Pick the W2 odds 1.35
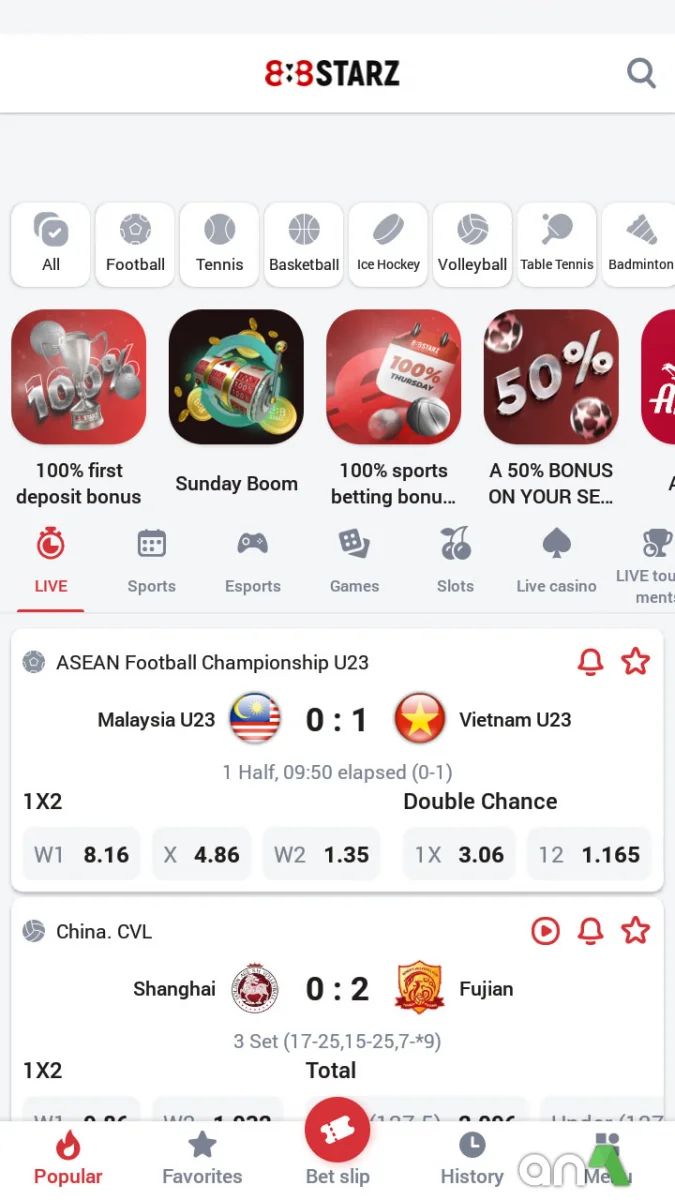The width and height of the screenshot is (675, 1200). point(321,855)
